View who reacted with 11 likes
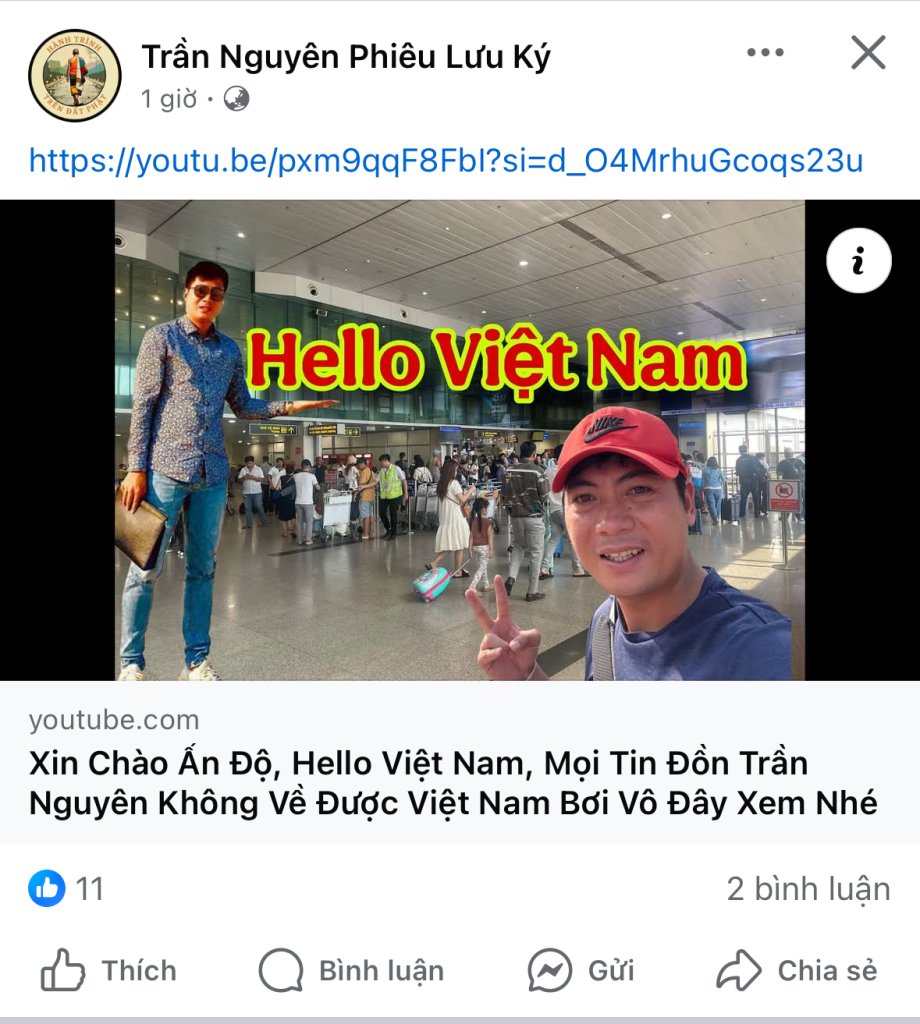The width and height of the screenshot is (920, 1024). tap(68, 888)
